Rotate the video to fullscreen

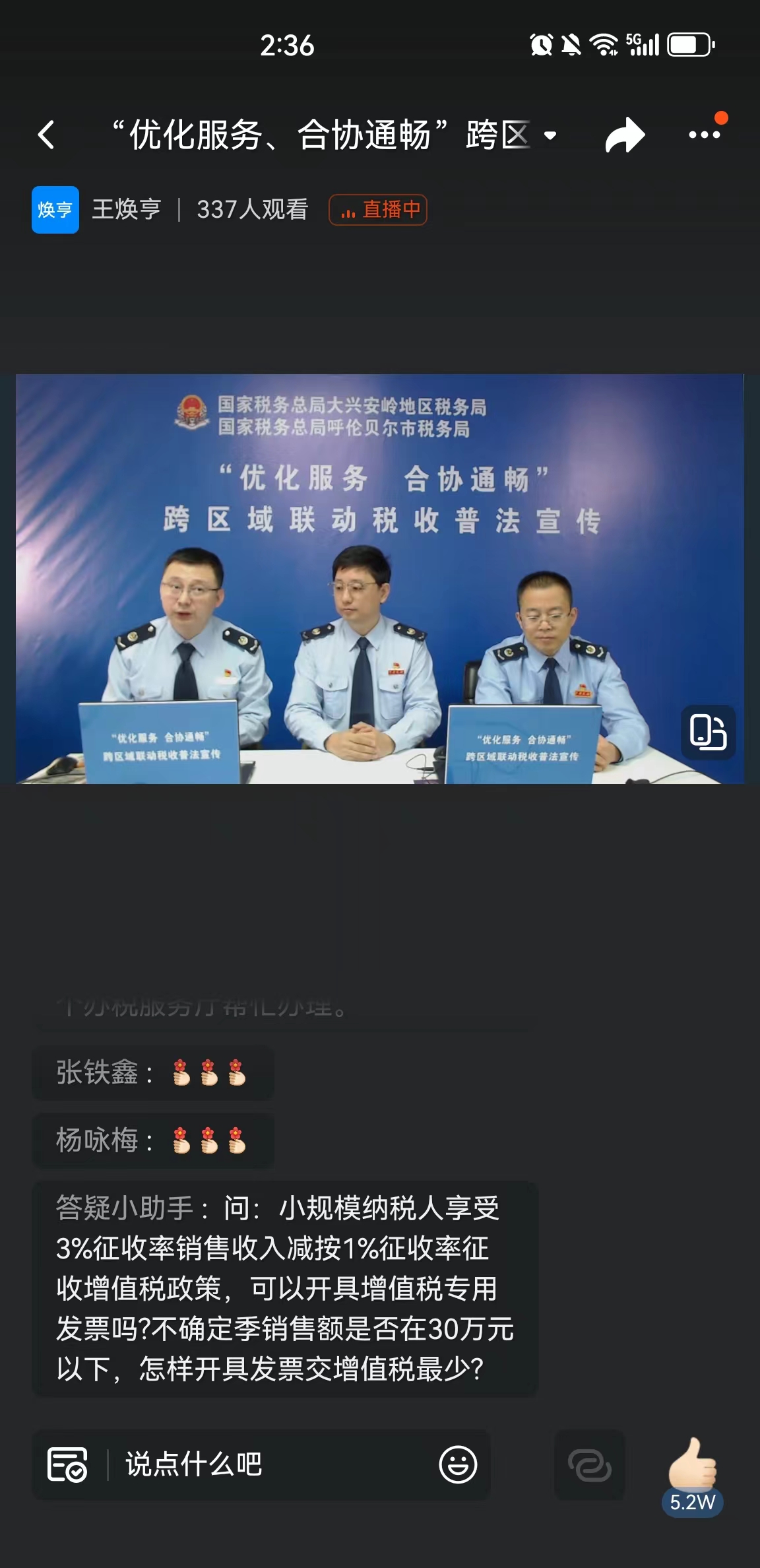click(x=708, y=732)
